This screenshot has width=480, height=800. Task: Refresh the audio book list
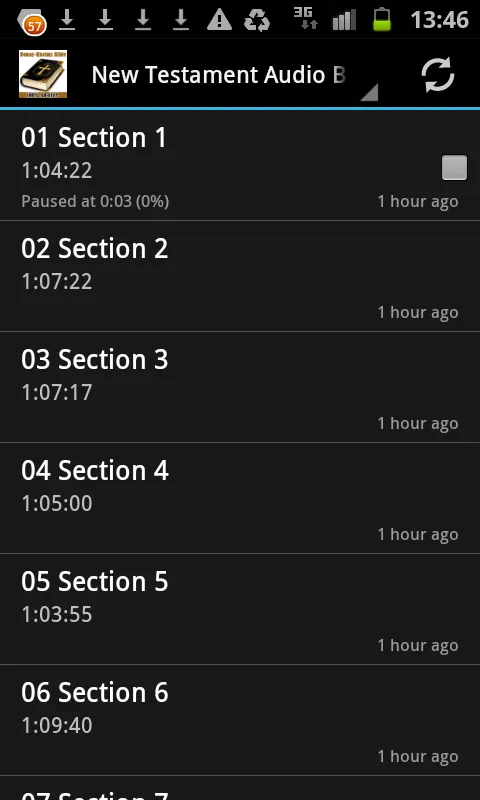point(437,74)
